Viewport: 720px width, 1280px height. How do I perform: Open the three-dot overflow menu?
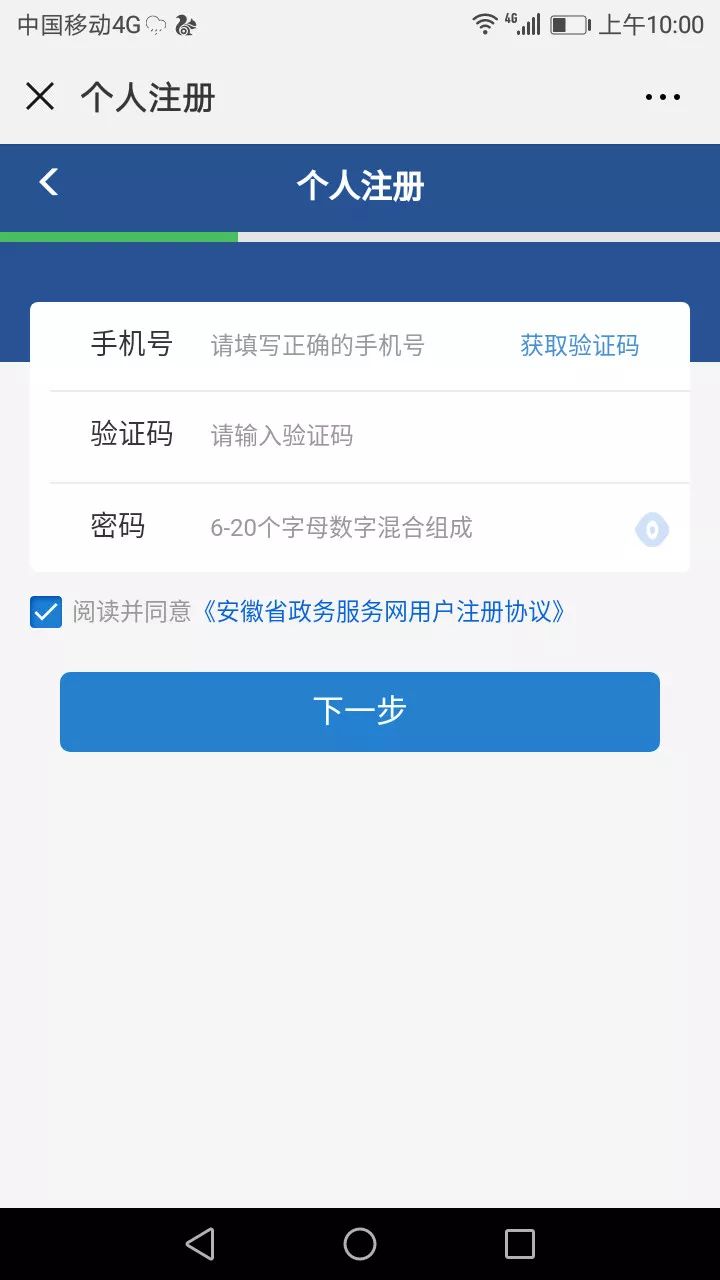(x=662, y=97)
